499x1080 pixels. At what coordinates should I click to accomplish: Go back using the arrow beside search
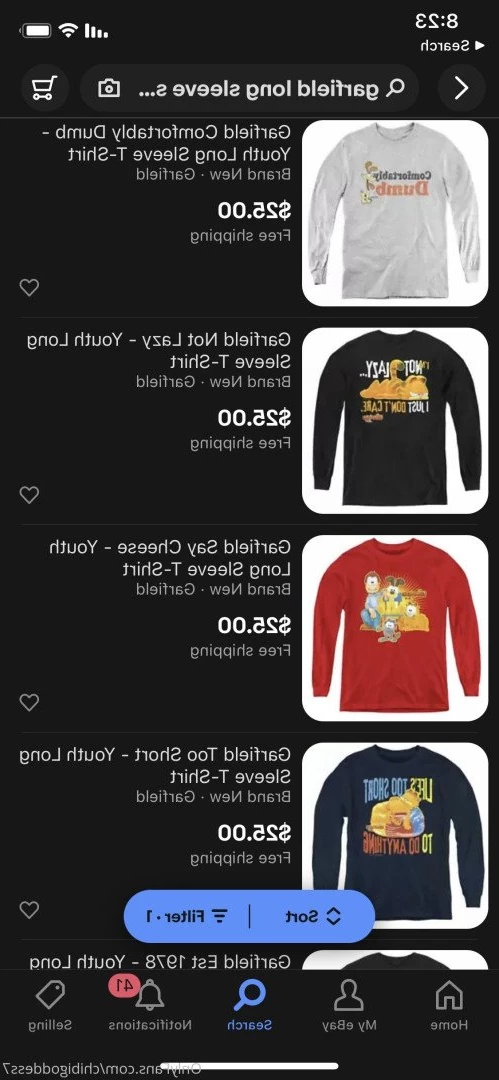[x=462, y=88]
